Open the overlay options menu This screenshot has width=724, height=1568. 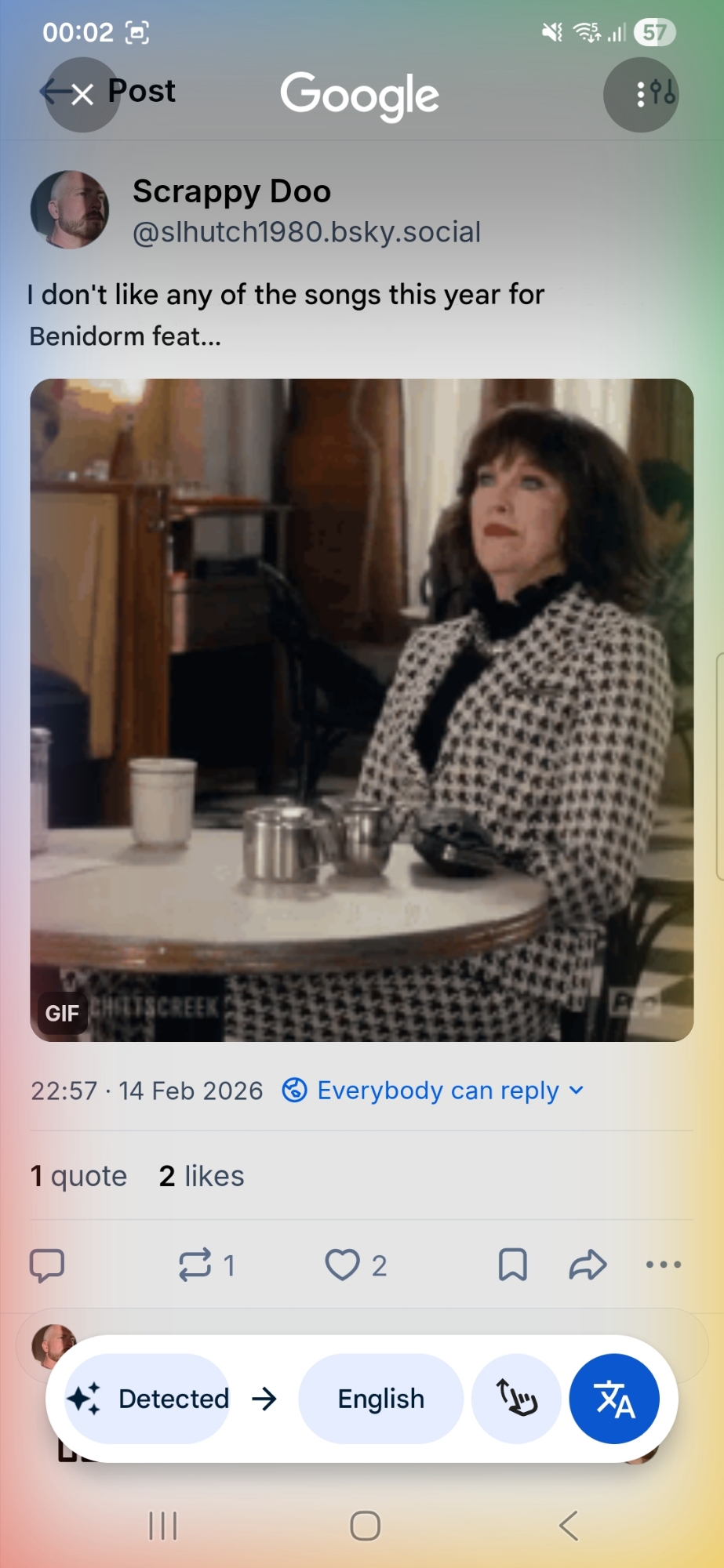(x=641, y=95)
